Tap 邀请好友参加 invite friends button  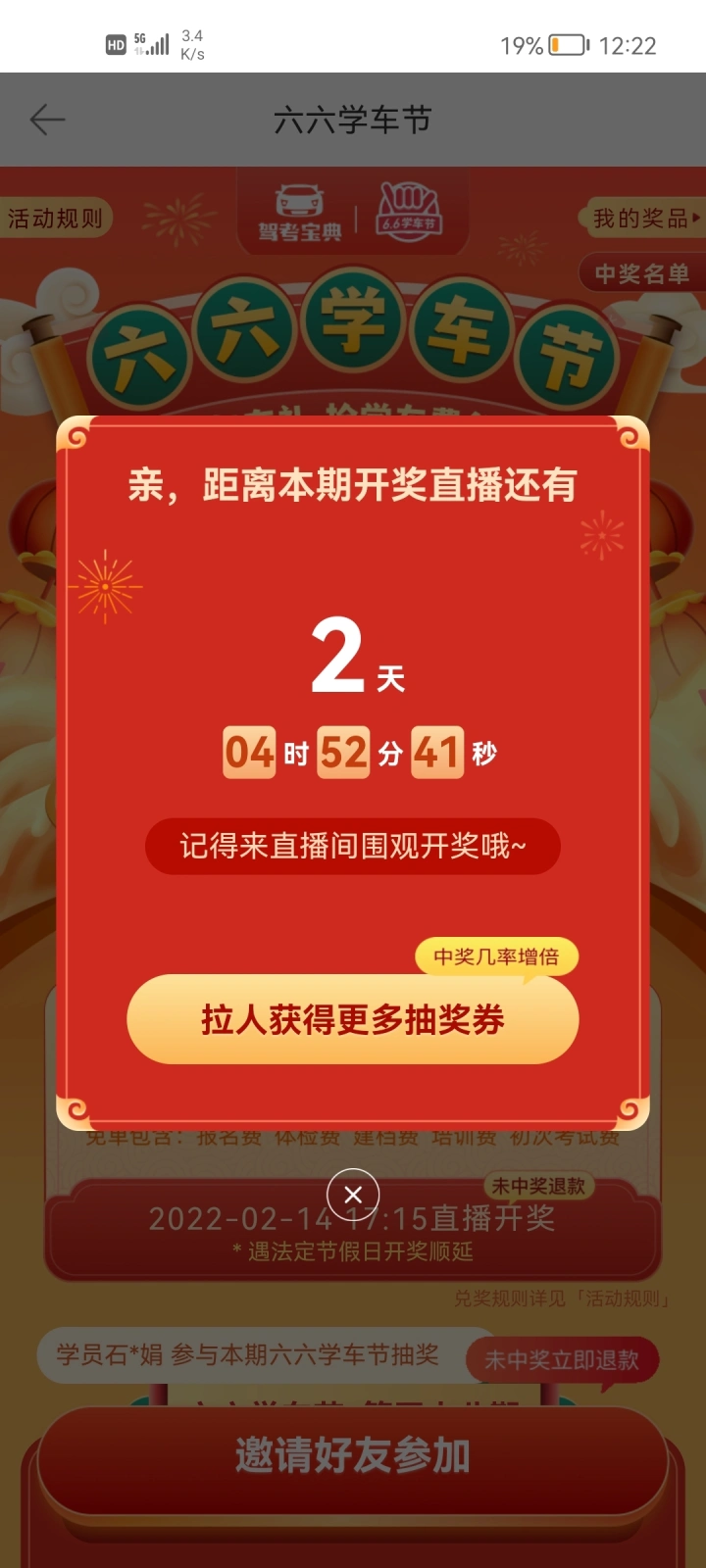[353, 1456]
